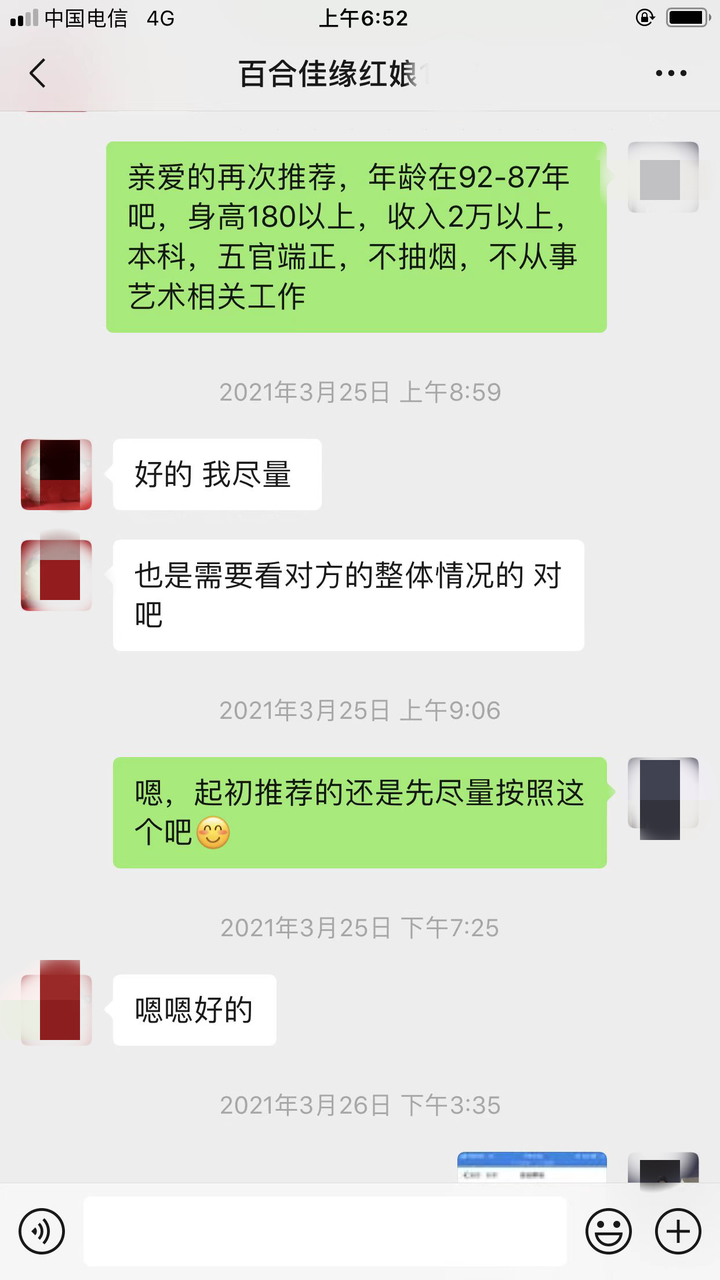Tap the matchmaker avatar beside 好的 我尽量
Image resolution: width=720 pixels, height=1280 pixels.
(56, 475)
